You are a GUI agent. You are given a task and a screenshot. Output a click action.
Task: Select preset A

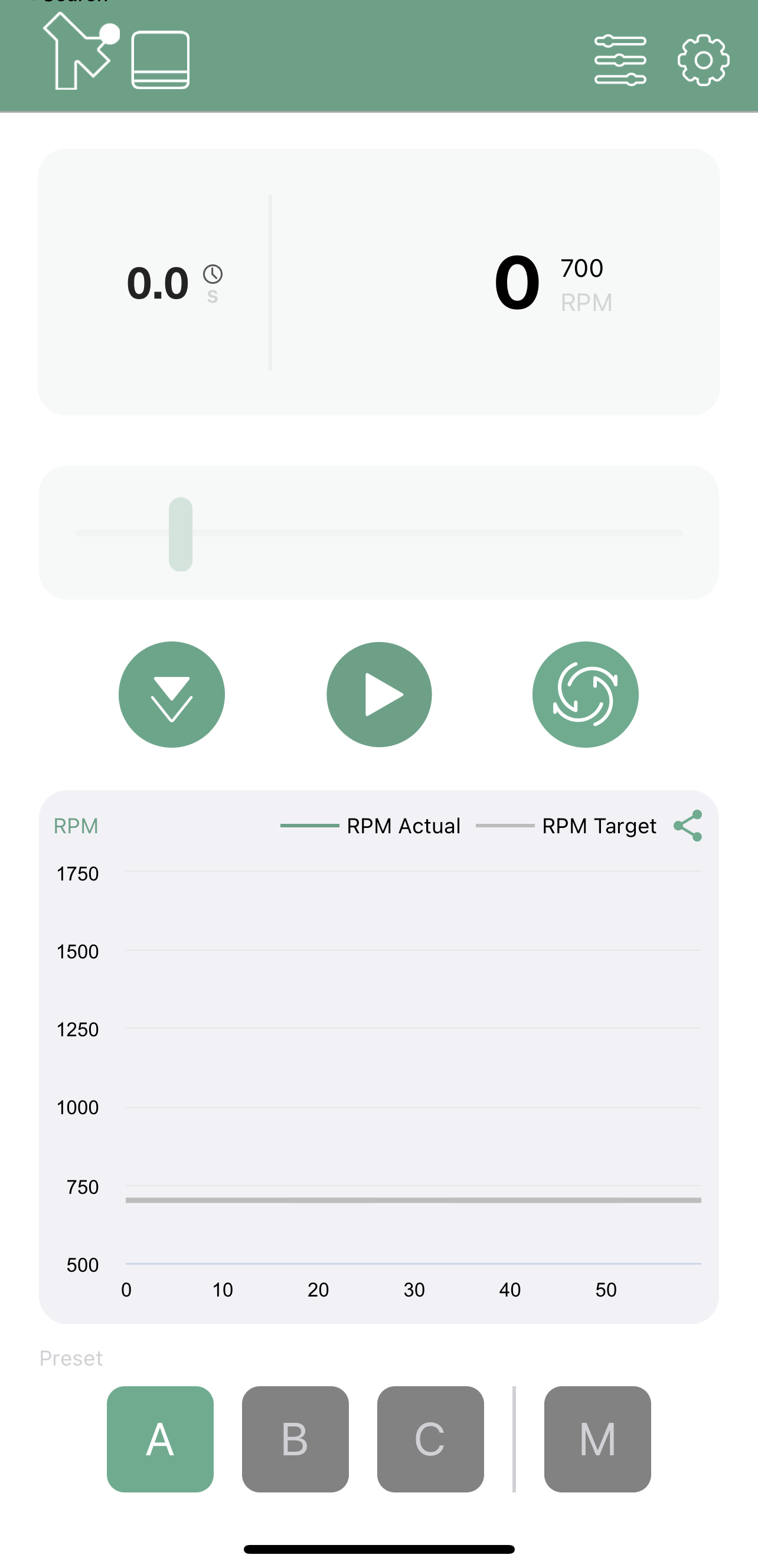click(160, 1439)
